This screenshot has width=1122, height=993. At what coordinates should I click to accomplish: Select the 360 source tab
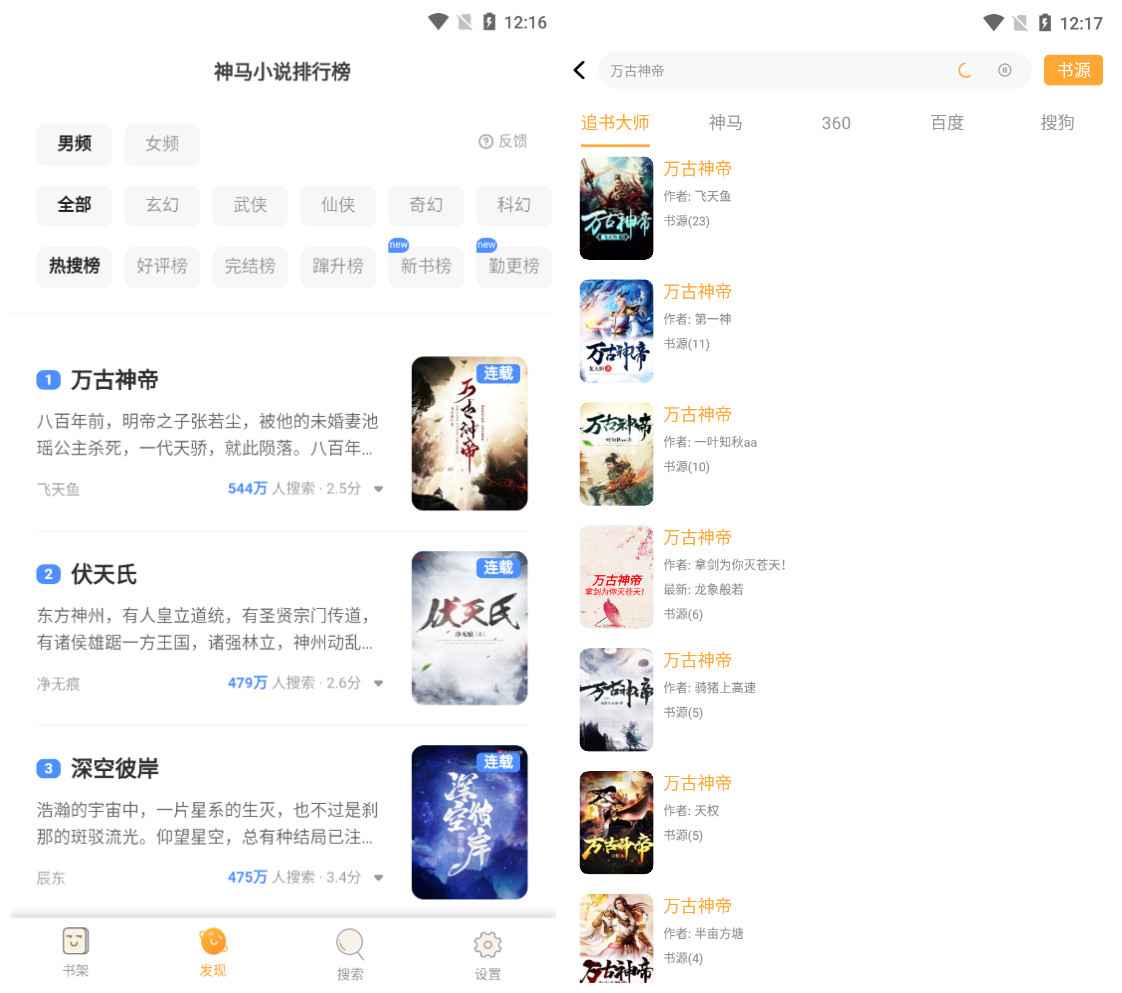(836, 123)
